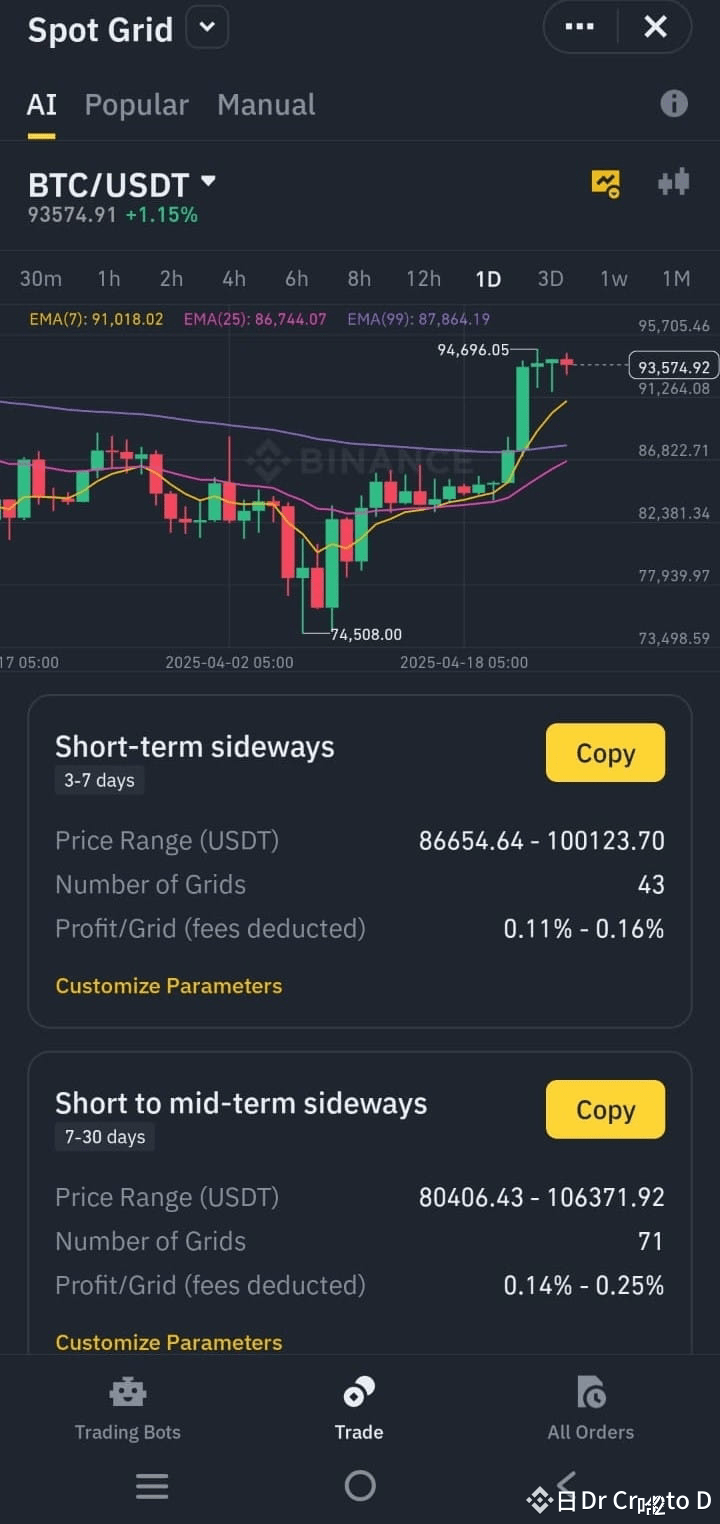
Task: Switch chart to 1M interval
Action: point(676,278)
